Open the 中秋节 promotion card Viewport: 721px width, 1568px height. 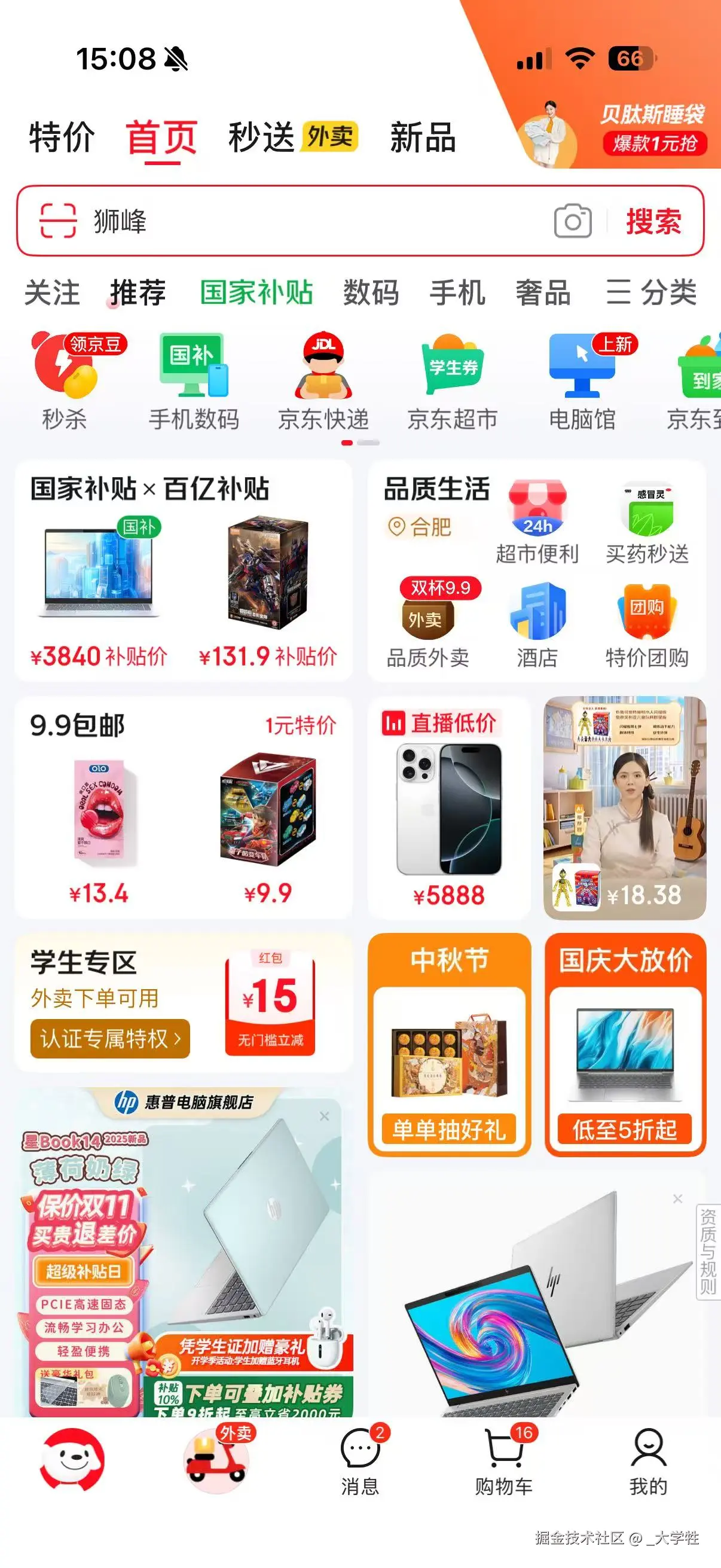(449, 1044)
